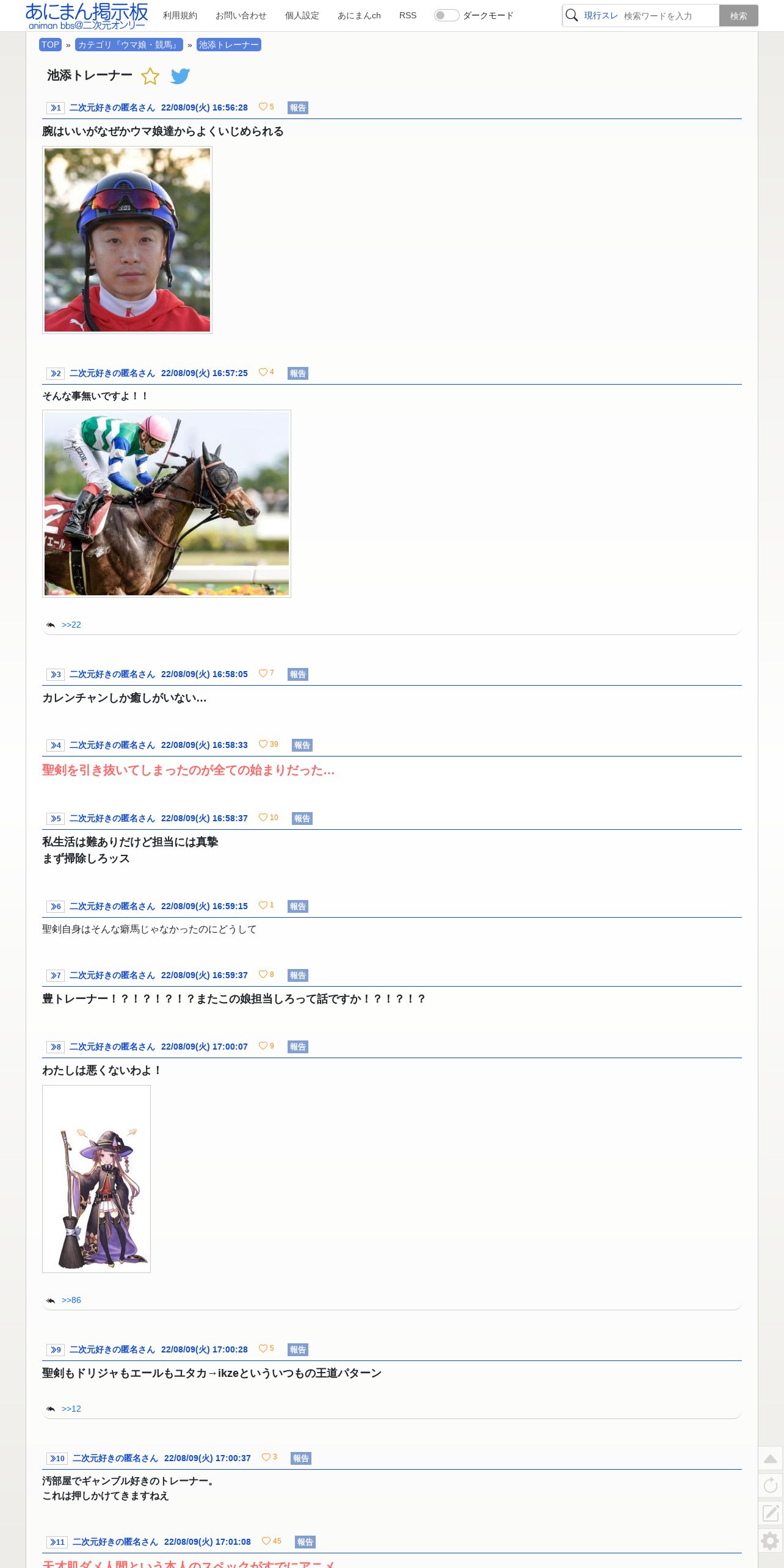Screen dimensions: 784x1568
Task: Jump back to the page top arrow
Action: tap(771, 1459)
